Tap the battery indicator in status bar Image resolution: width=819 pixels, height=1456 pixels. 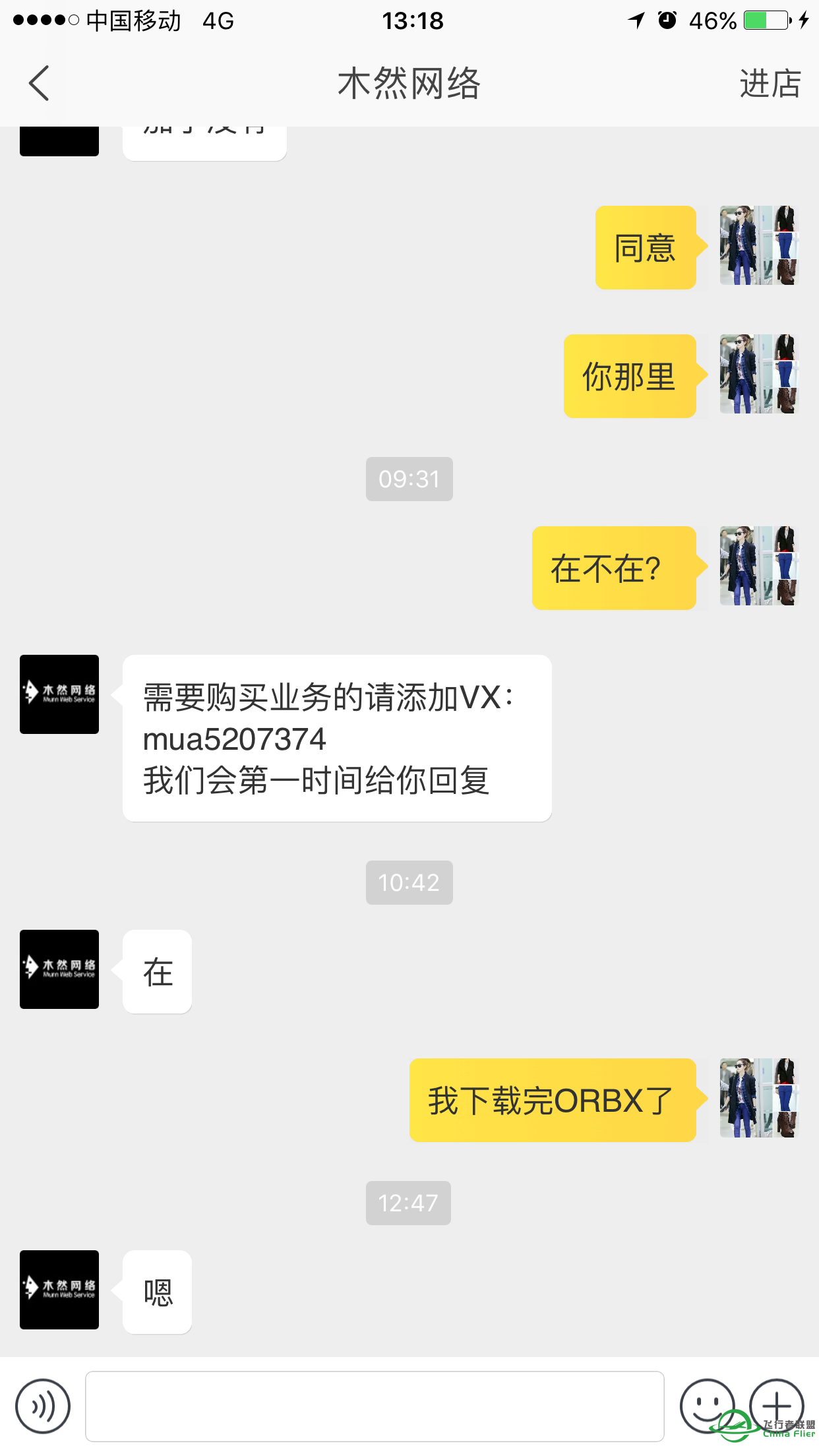pyautogui.click(x=765, y=20)
